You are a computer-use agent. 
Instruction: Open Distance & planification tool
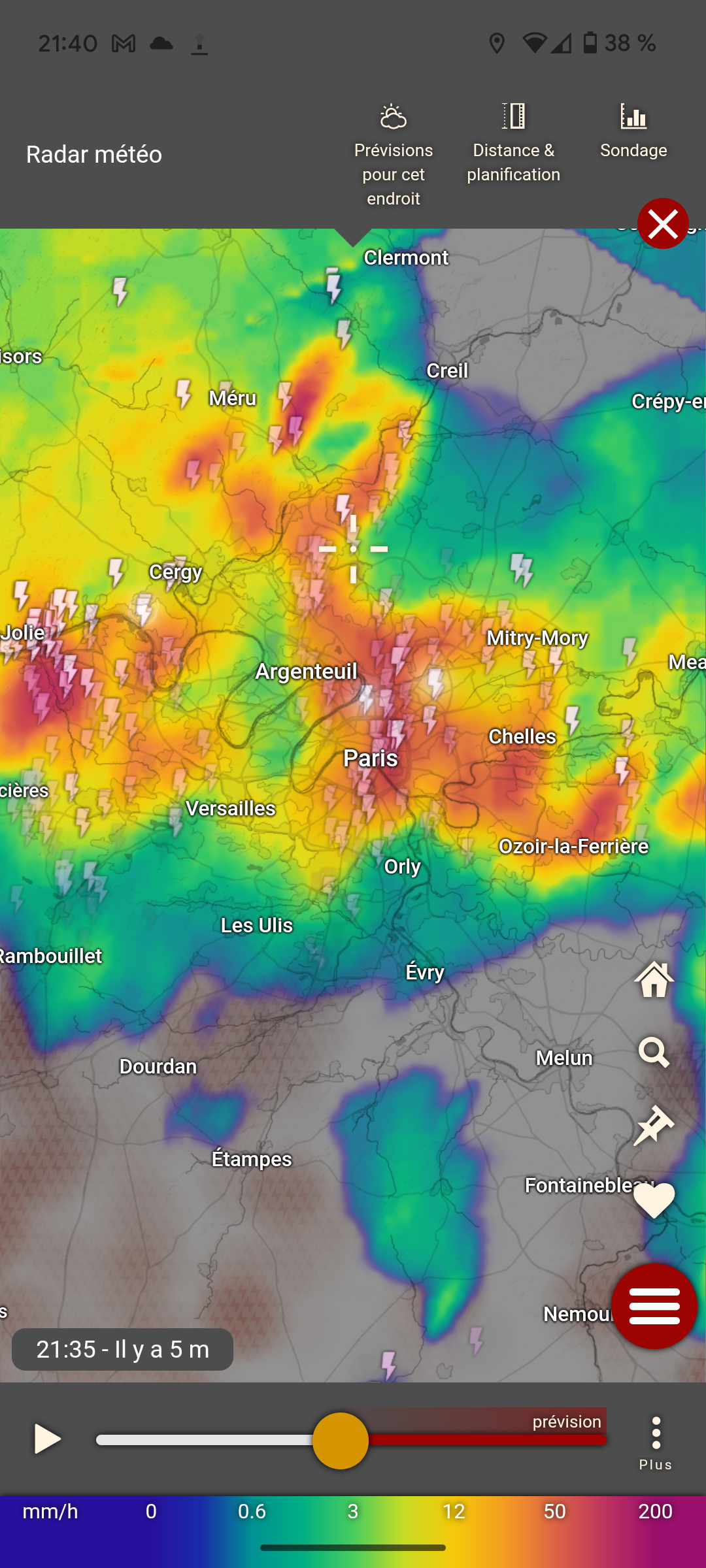[513, 144]
